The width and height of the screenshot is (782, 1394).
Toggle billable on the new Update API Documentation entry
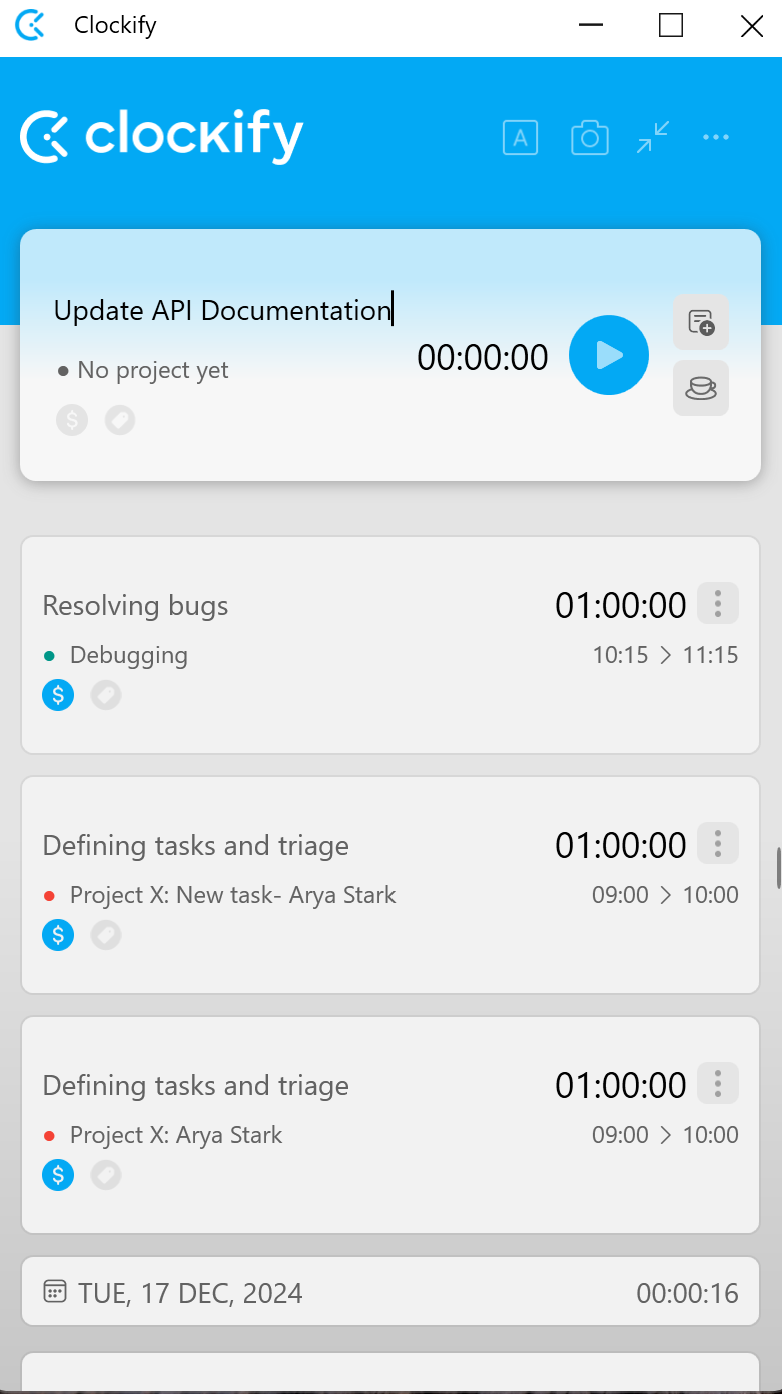(x=71, y=420)
